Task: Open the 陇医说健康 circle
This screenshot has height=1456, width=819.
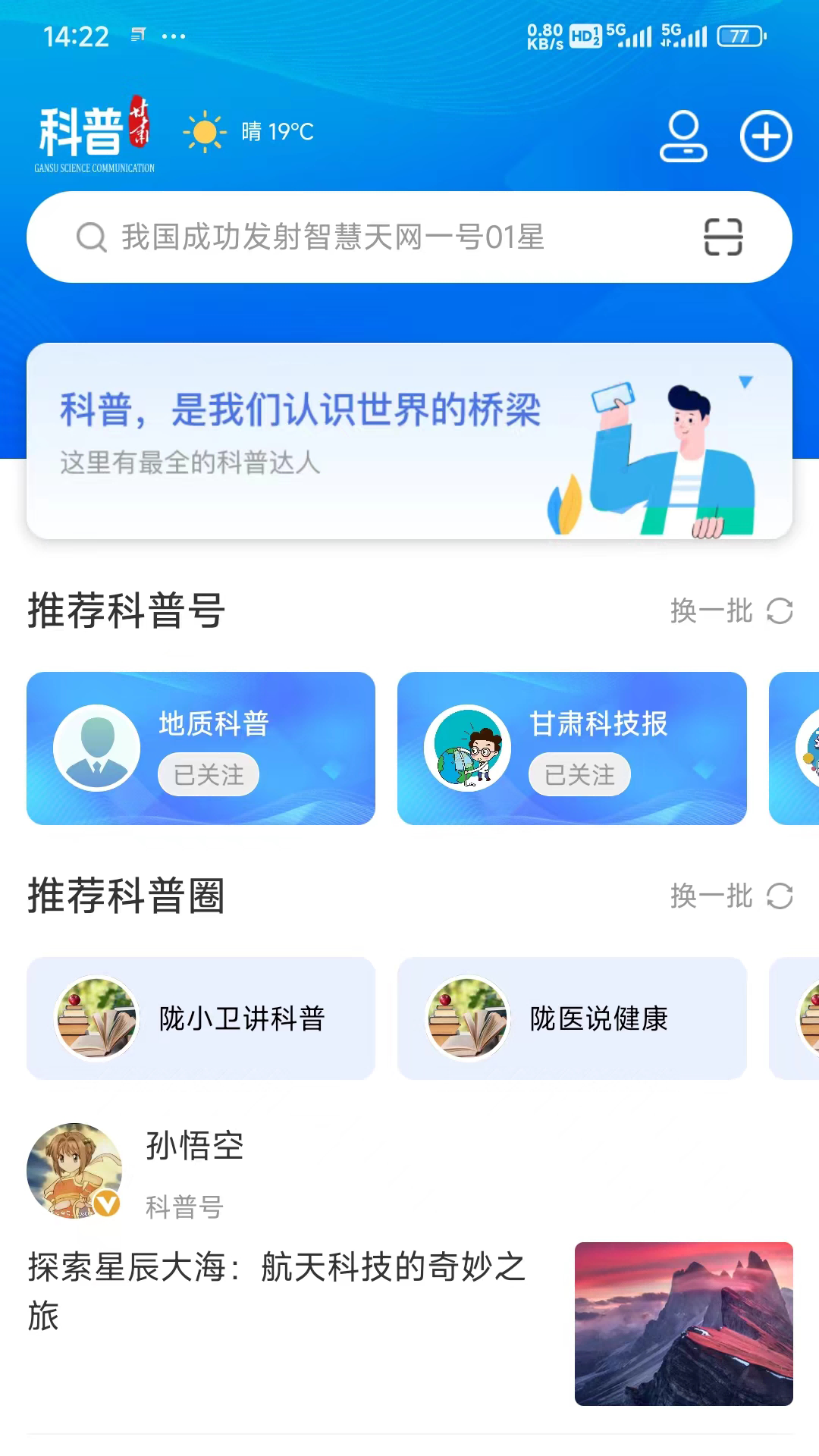Action: click(x=572, y=1018)
